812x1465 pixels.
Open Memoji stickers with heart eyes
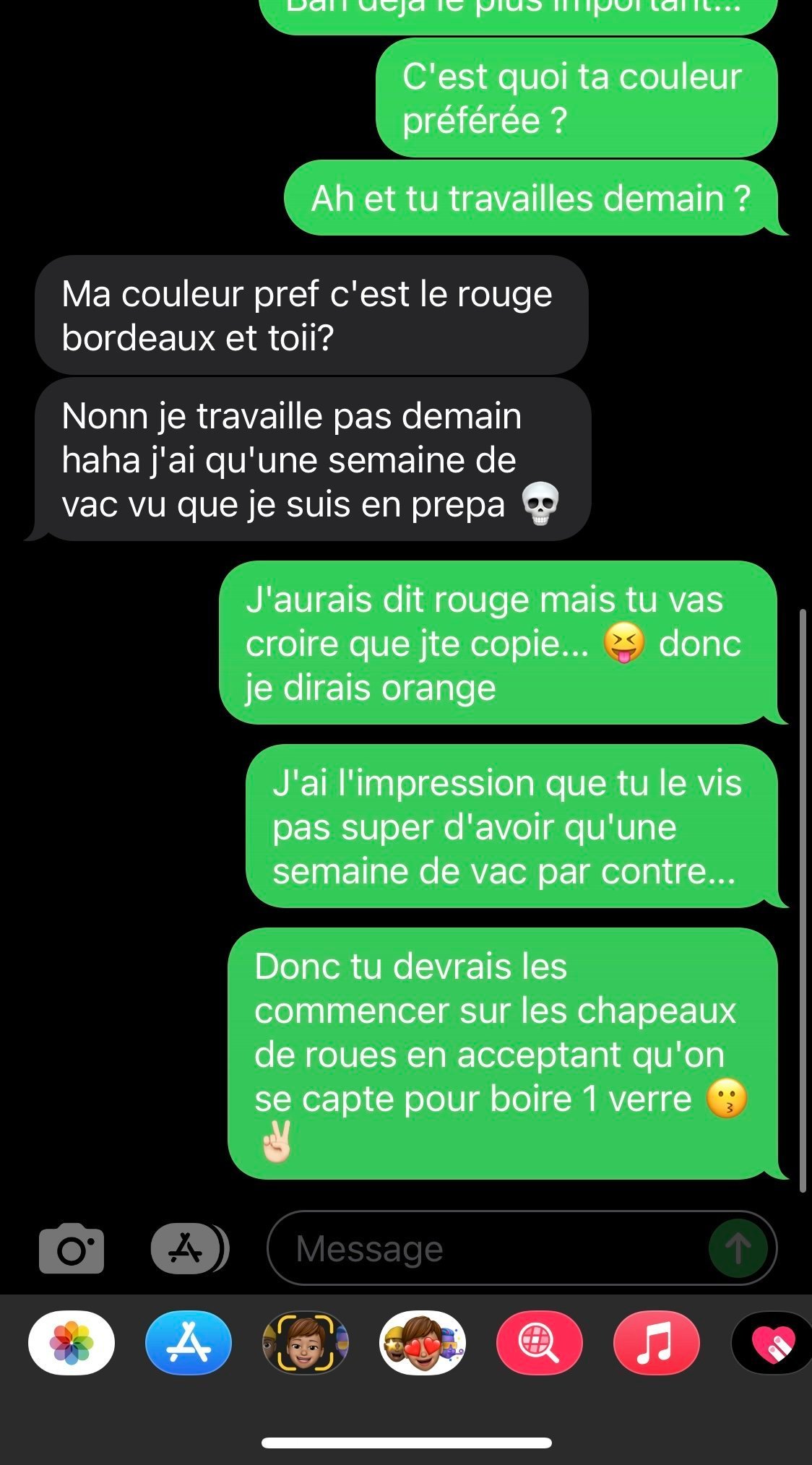coord(423,1343)
